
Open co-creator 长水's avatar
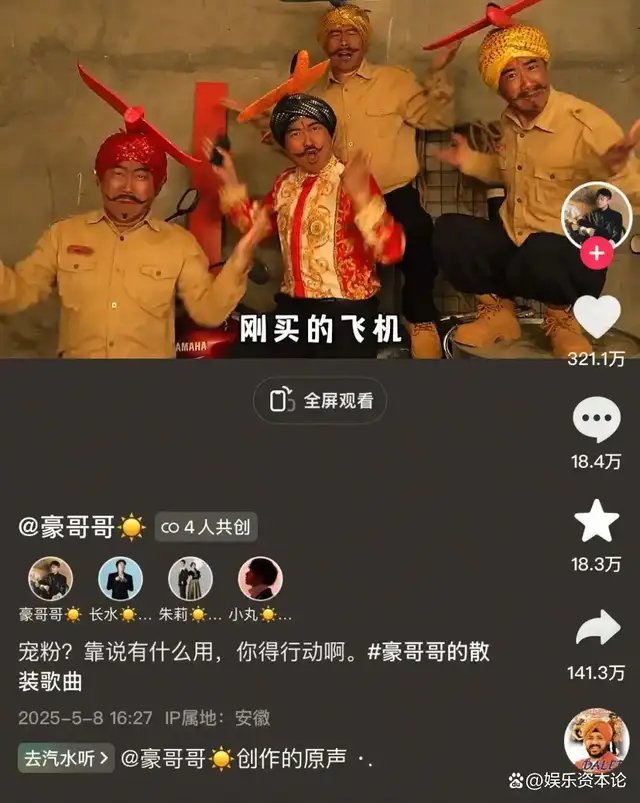coord(120,580)
